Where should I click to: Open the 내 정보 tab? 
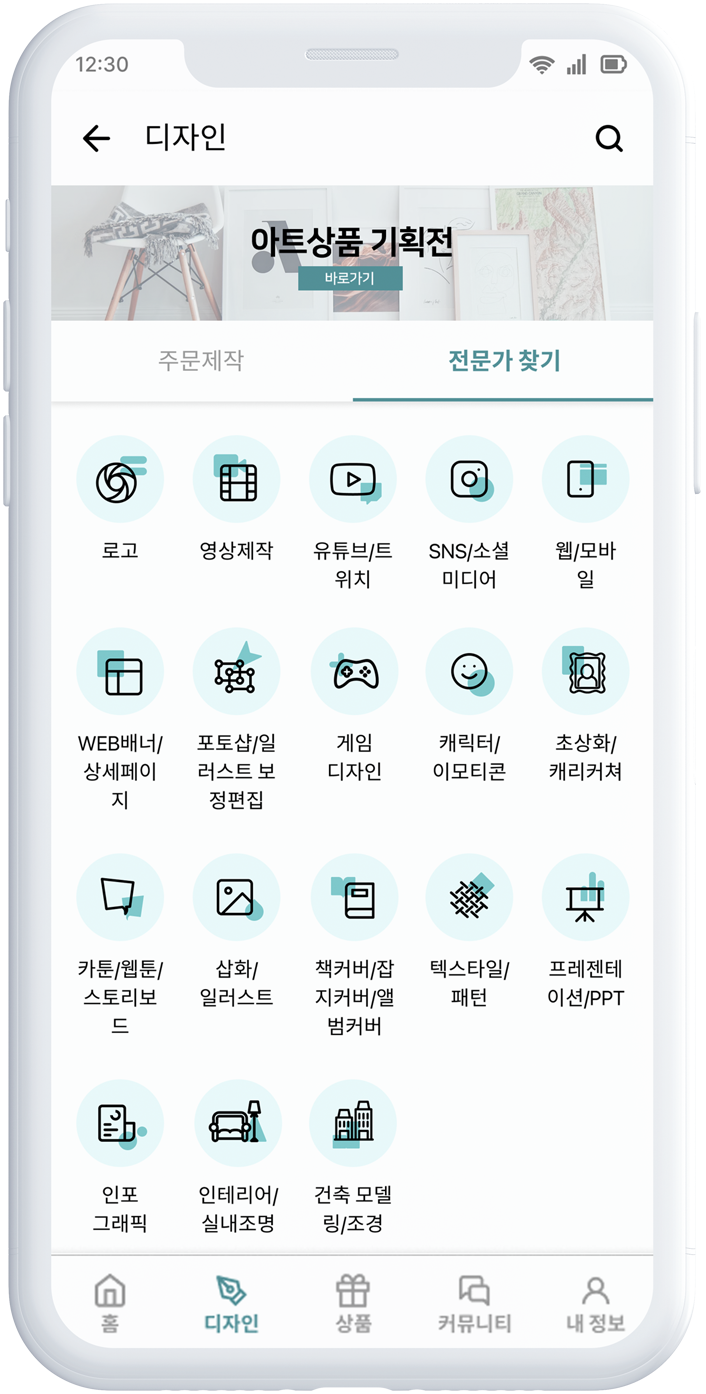coord(595,1304)
